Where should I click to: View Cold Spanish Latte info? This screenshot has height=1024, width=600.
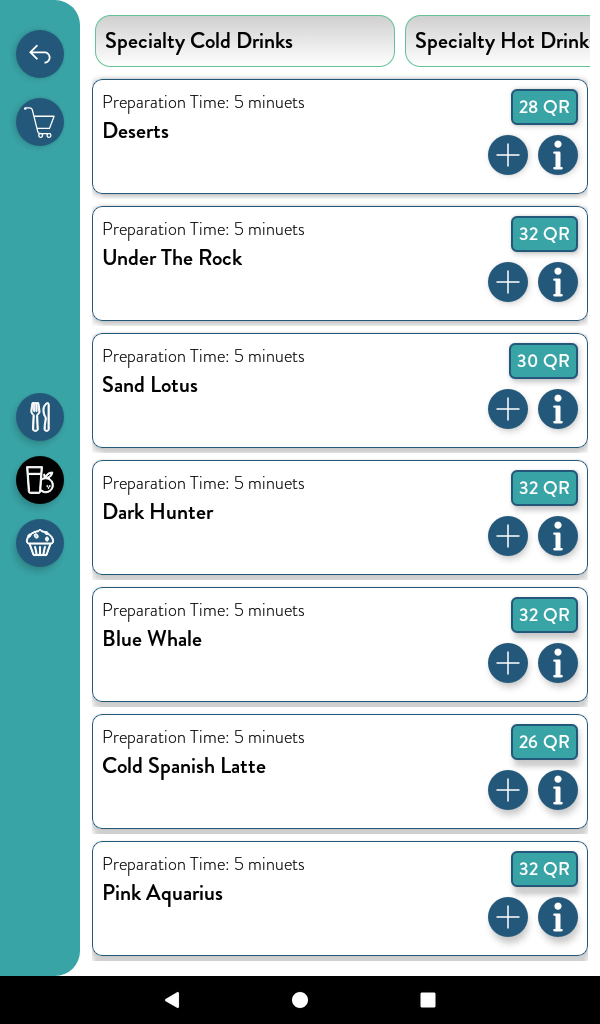(558, 790)
